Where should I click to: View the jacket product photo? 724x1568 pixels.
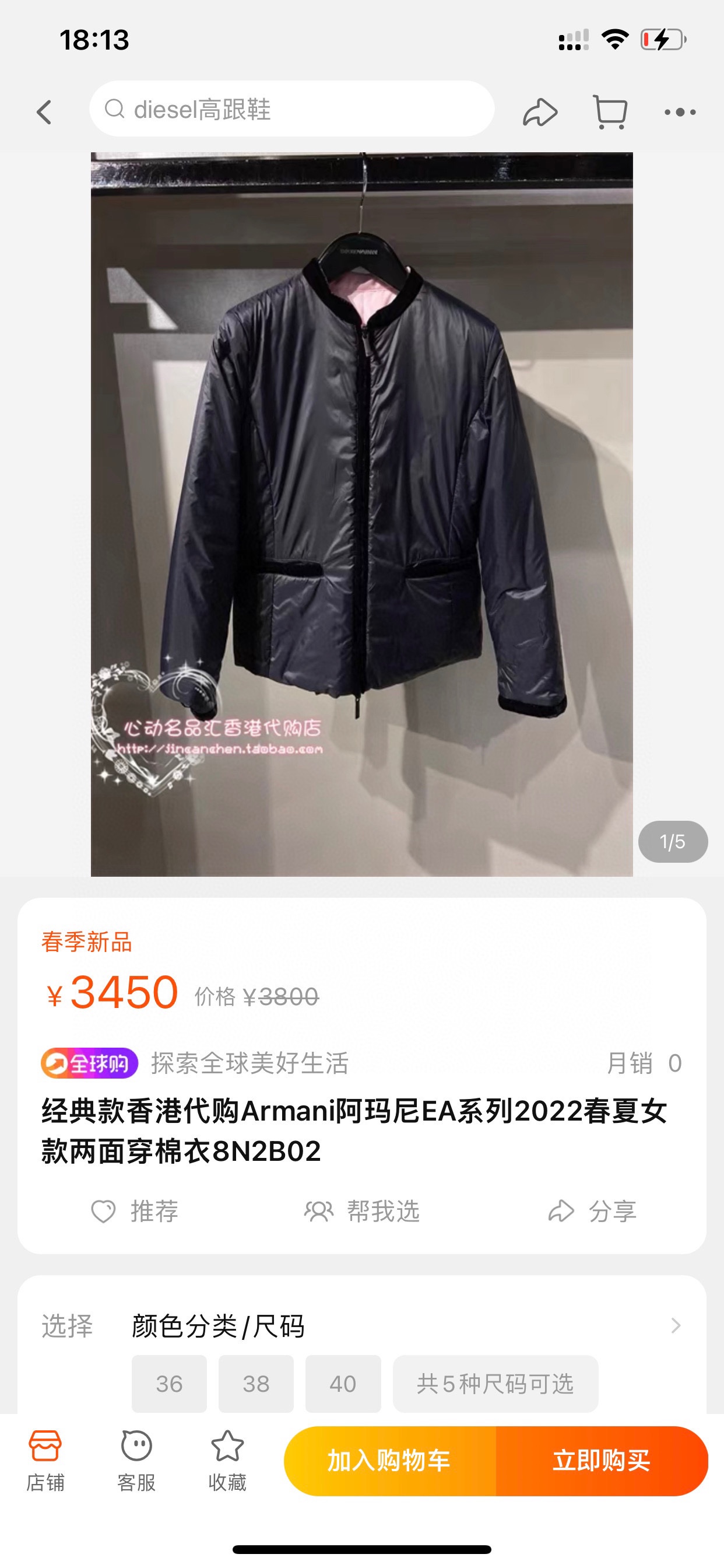[361, 514]
